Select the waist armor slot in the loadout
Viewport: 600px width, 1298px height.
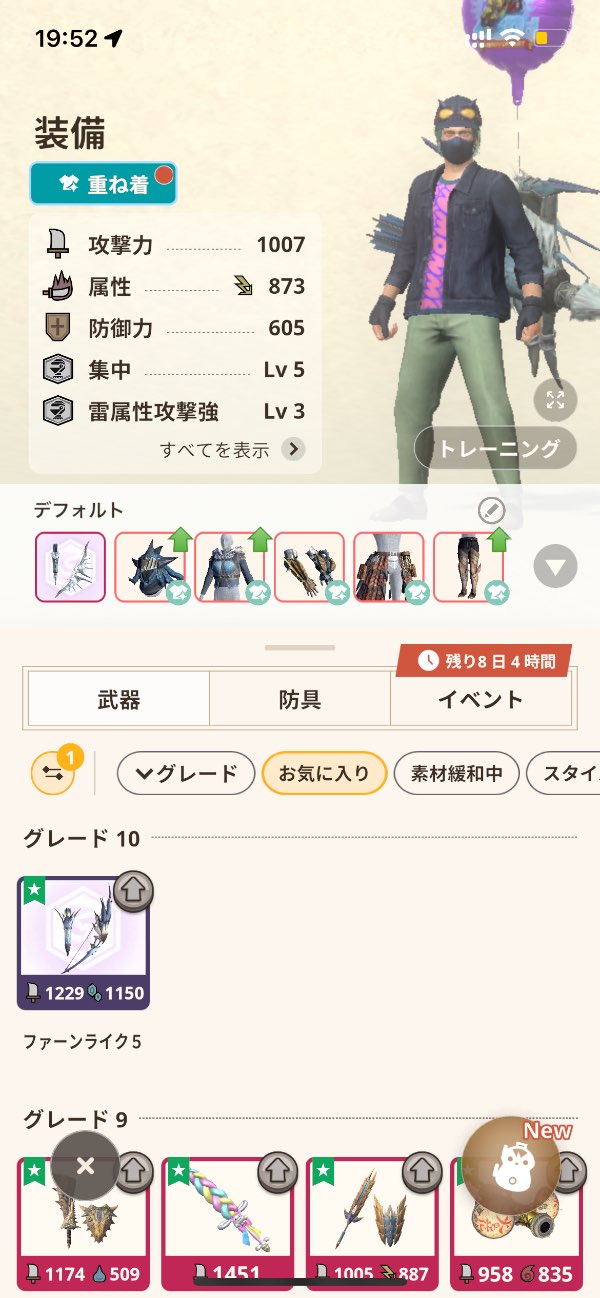(388, 567)
